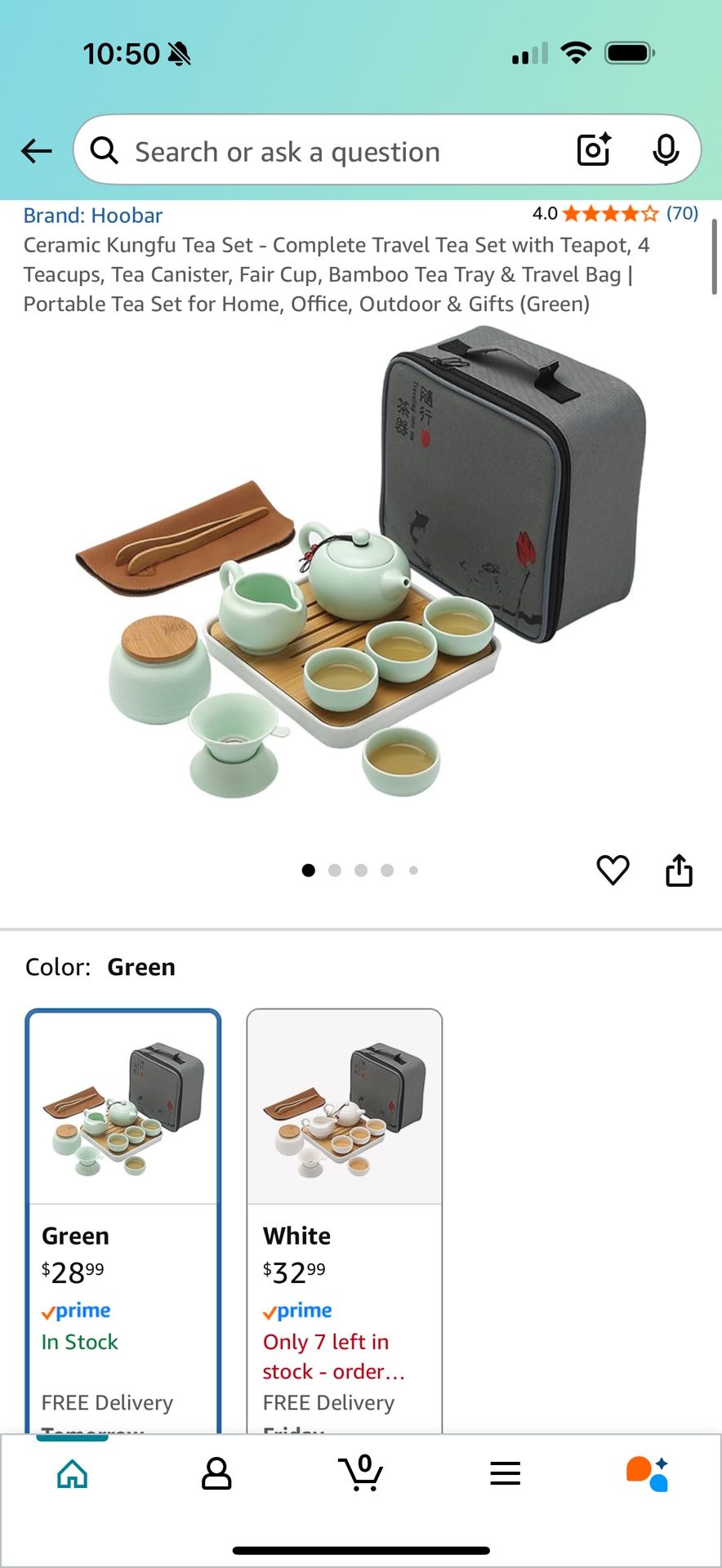Image resolution: width=722 pixels, height=1568 pixels.
Task: Open the Rufus AI assistant
Action: (648, 1474)
